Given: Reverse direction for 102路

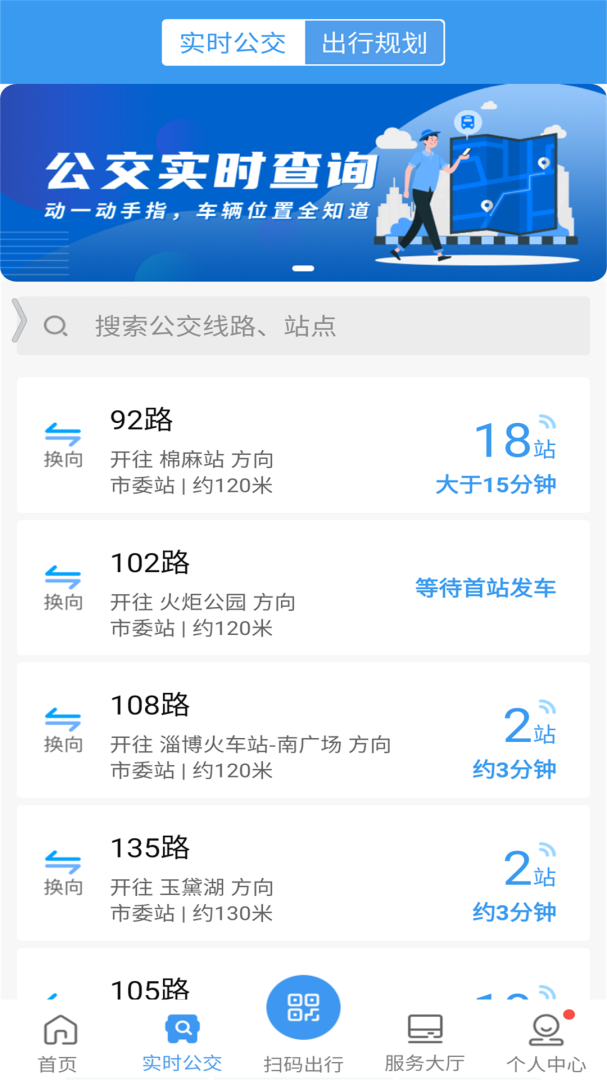Looking at the screenshot, I should [x=63, y=588].
